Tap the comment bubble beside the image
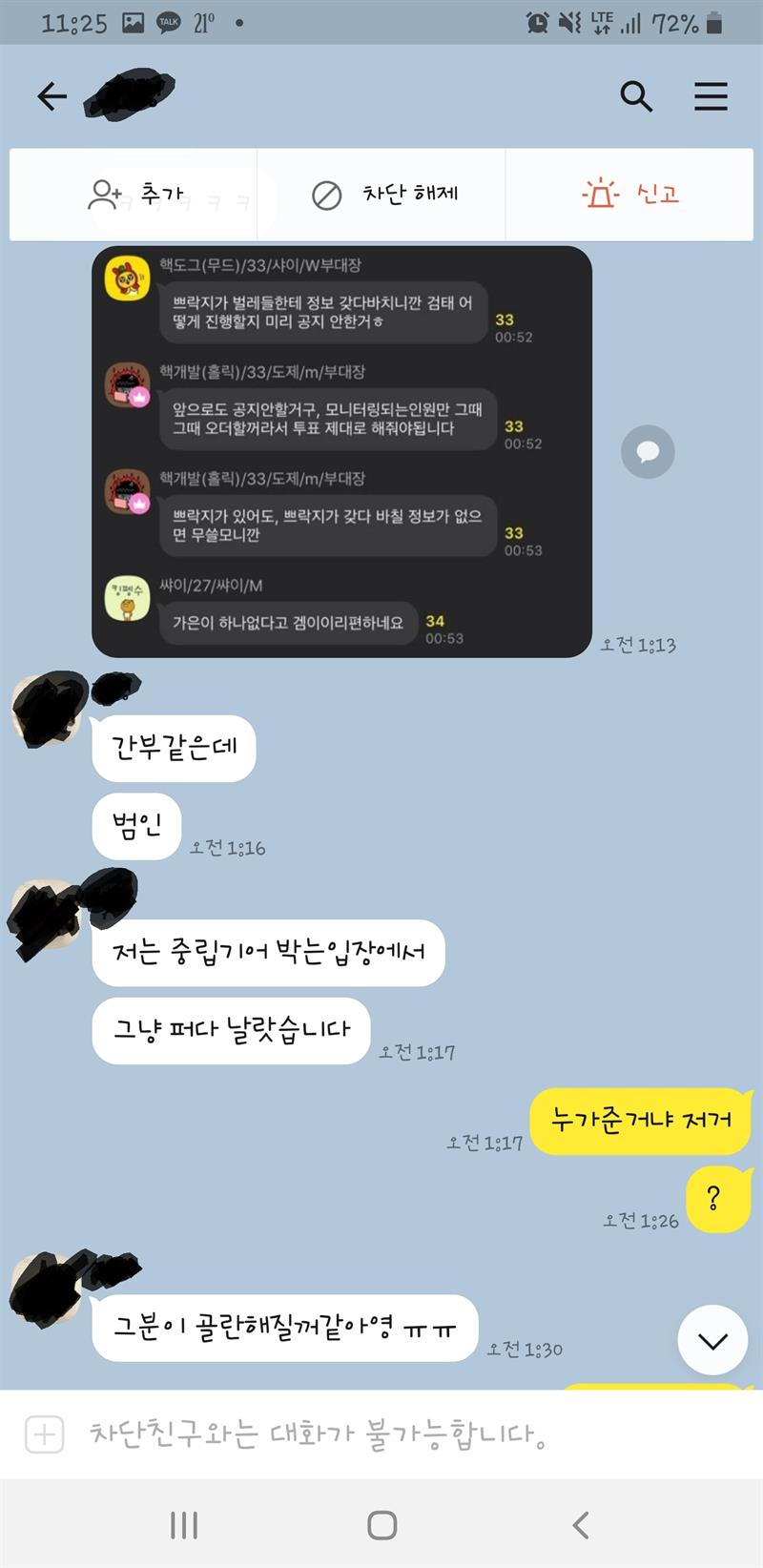Viewport: 763px width, 1568px height. click(648, 452)
